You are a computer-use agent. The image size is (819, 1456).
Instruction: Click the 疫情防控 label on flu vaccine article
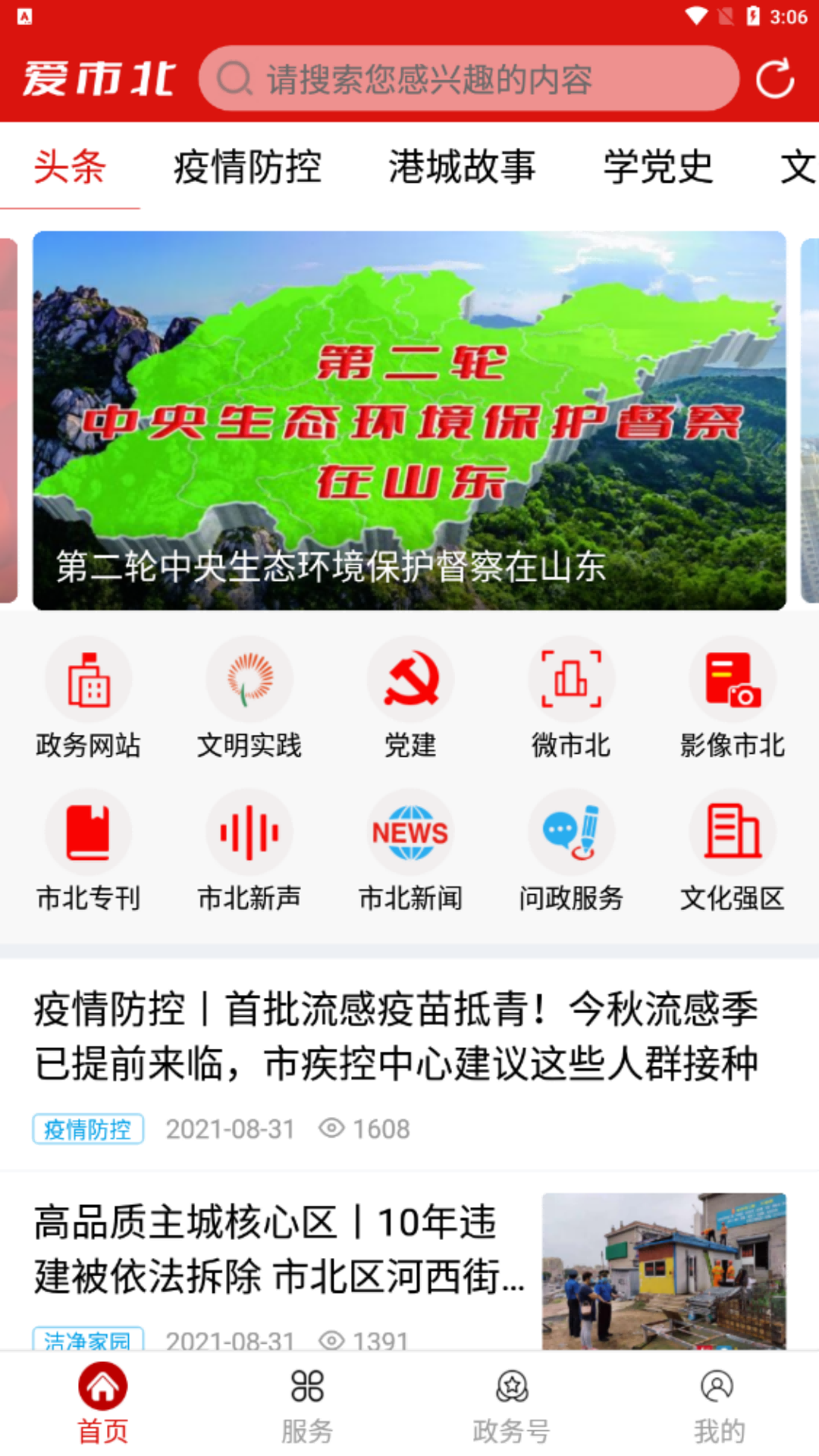88,1129
